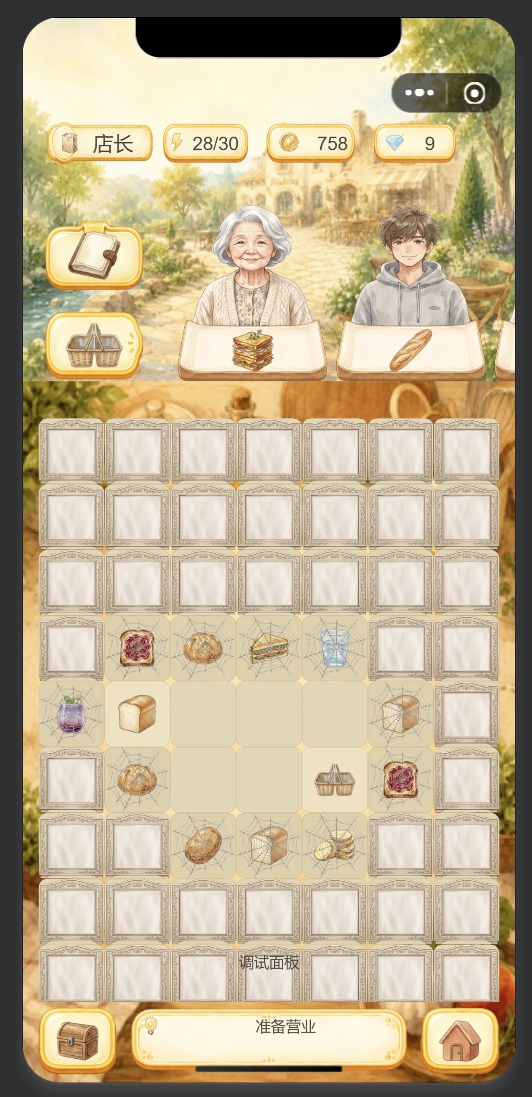The image size is (532, 1097).
Task: Tap the basket item tile on the board
Action: [335, 779]
